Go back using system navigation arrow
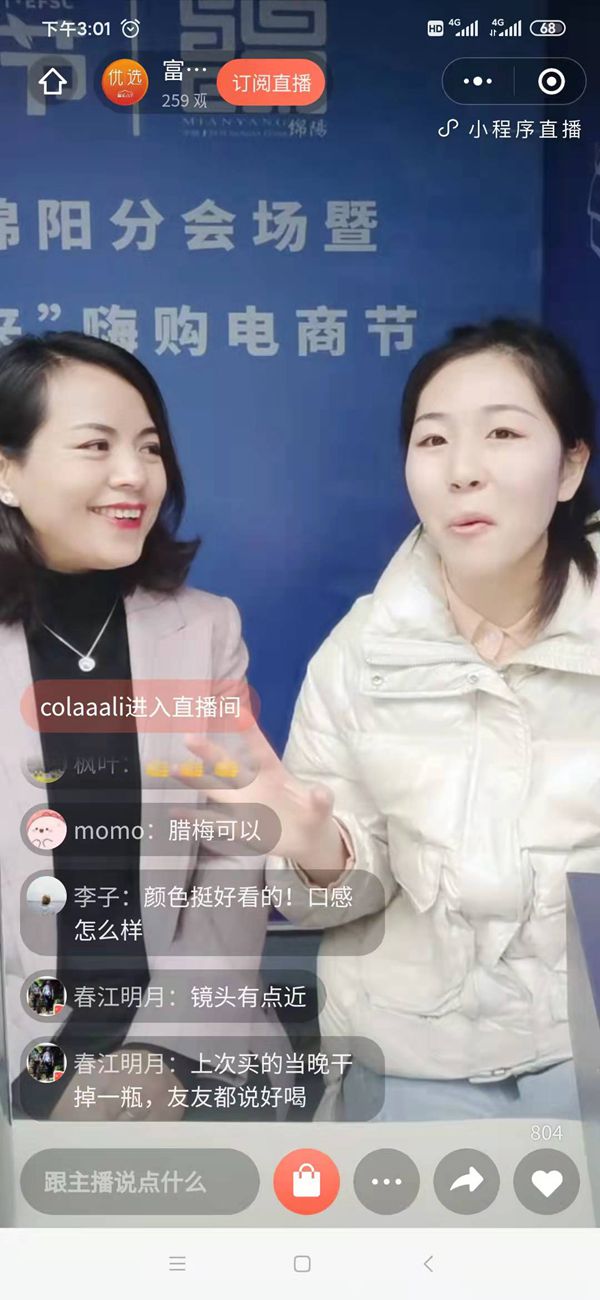Screen dimensions: 600x1300 (428, 1264)
